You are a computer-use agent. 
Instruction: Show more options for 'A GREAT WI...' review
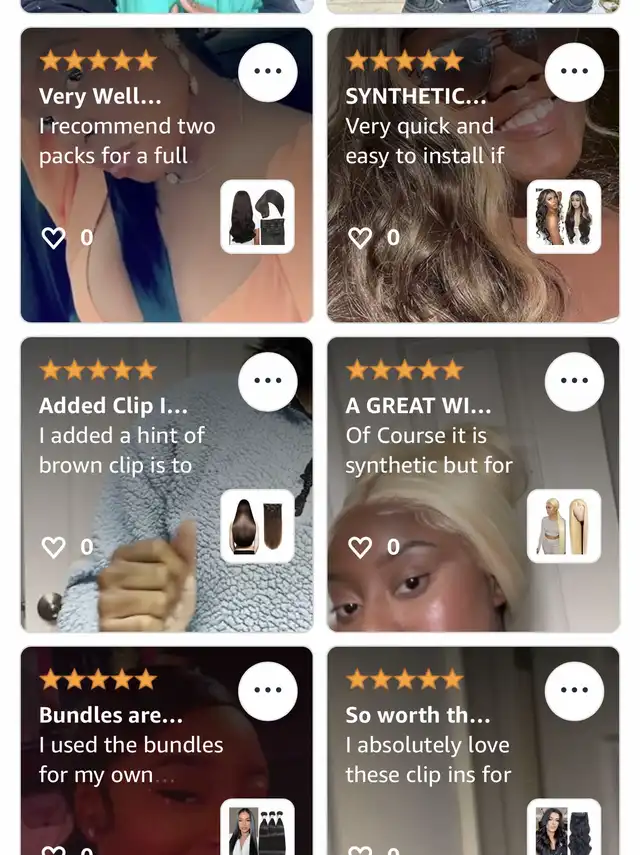pyautogui.click(x=574, y=381)
